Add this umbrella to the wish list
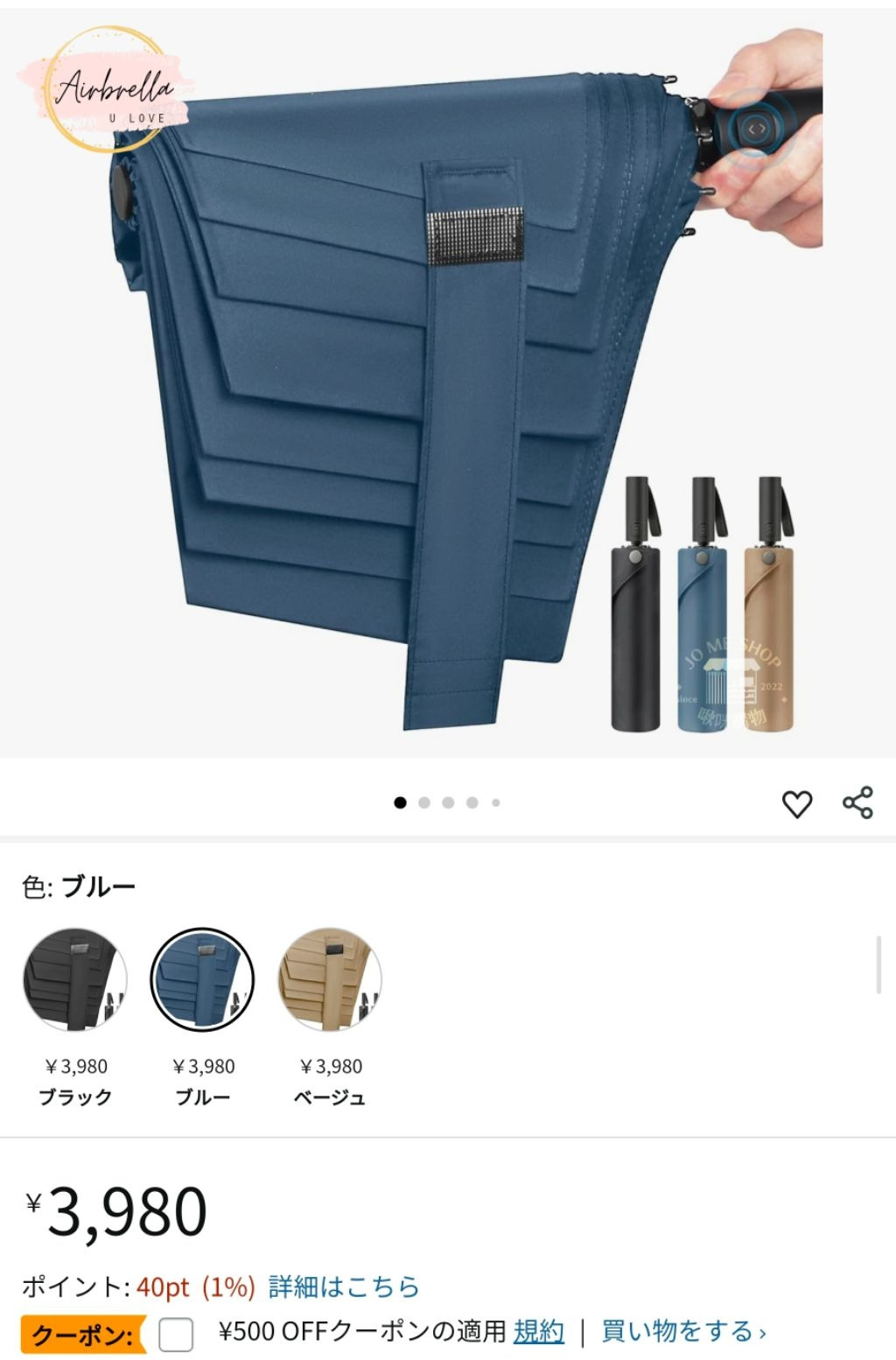Image resolution: width=896 pixels, height=1360 pixels. (796, 803)
